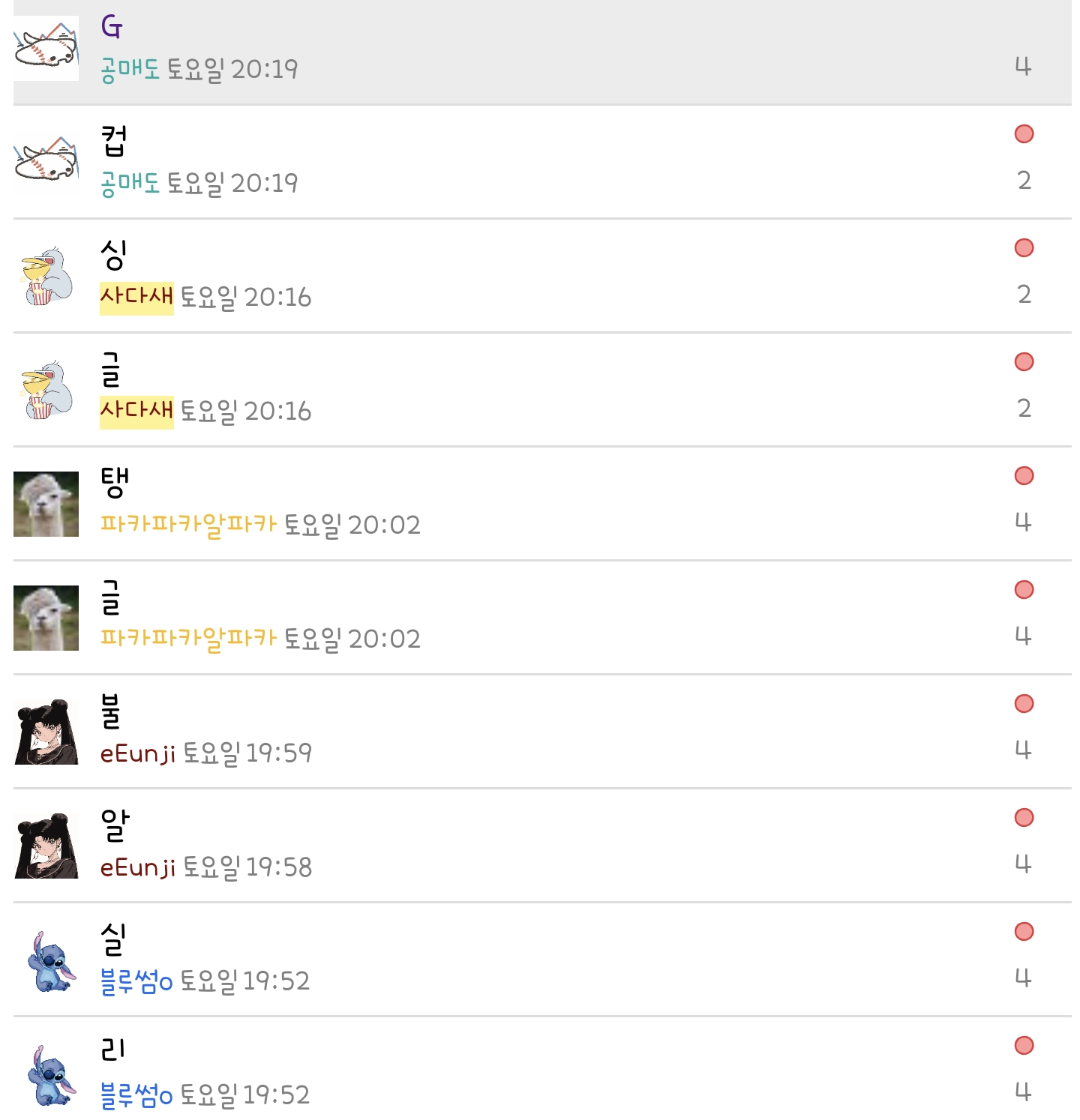Open the post titled G by 공매도
1080x1120 pixels.
(112, 28)
